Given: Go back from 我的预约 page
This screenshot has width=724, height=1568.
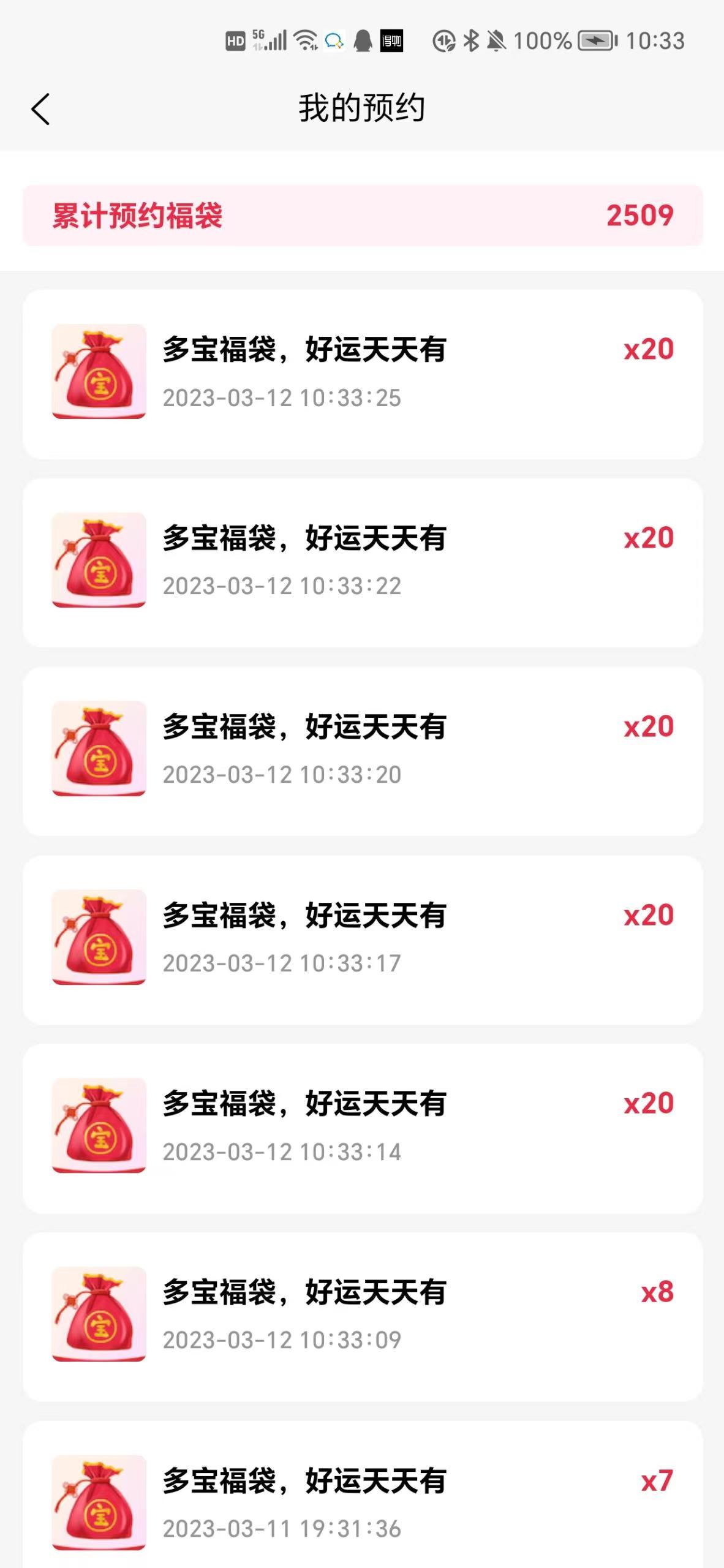Looking at the screenshot, I should coord(40,110).
